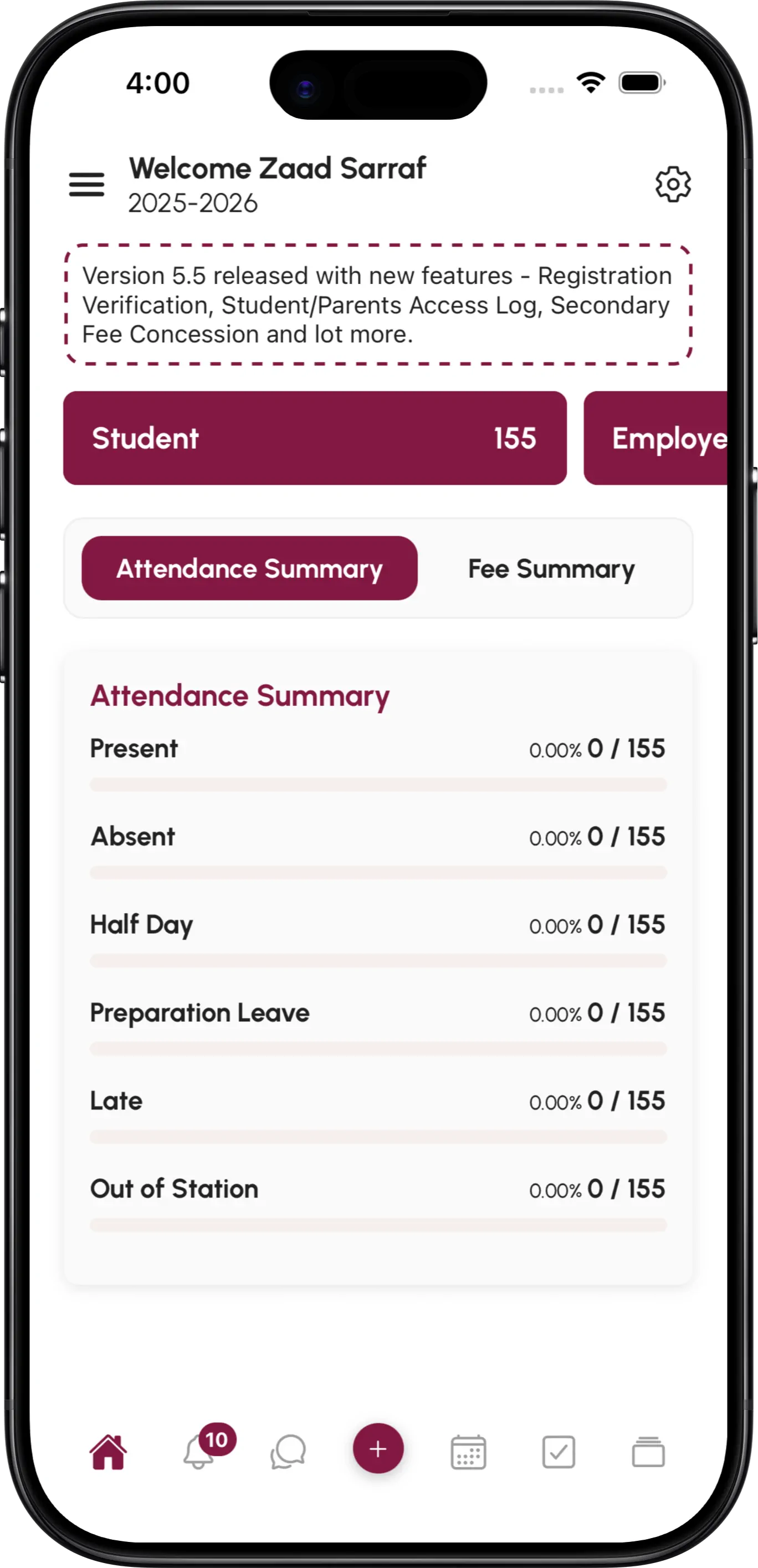The width and height of the screenshot is (758, 1568).
Task: Open the navigation drawer via hamburger menu
Action: (86, 185)
